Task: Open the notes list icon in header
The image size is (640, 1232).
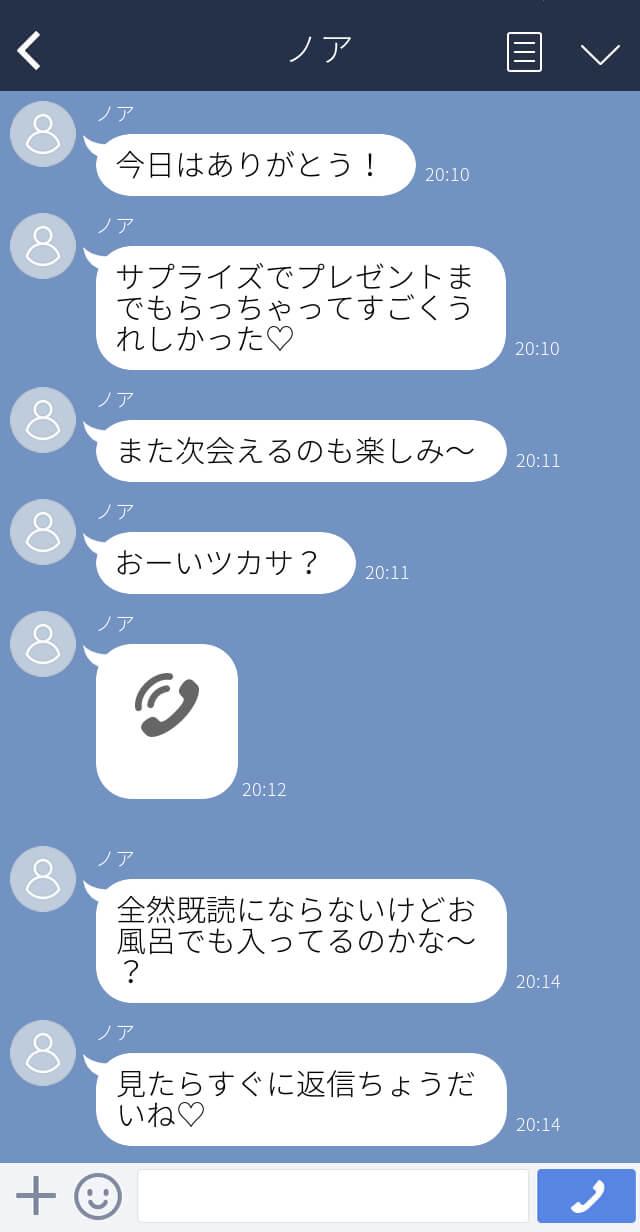Action: [524, 52]
